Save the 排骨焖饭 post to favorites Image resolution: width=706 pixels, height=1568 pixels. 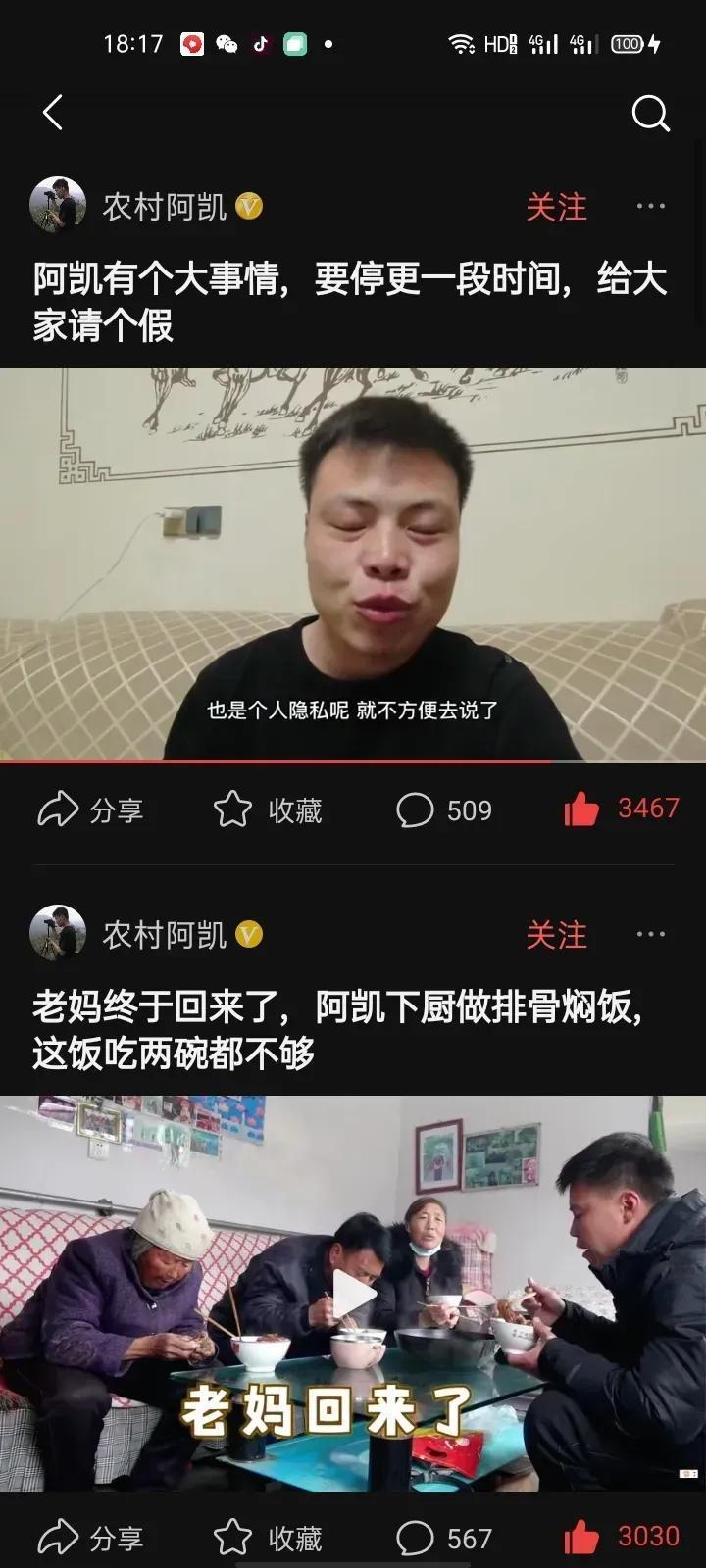tap(268, 1538)
